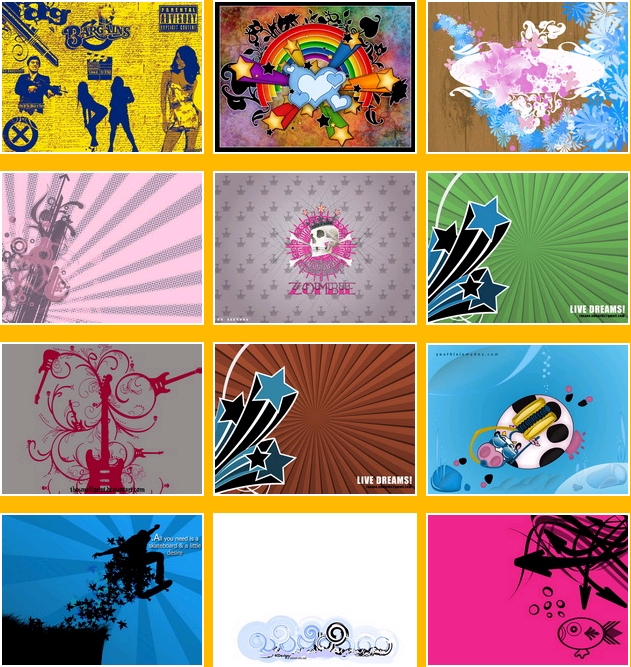
Task: Open the blue floral wood wallpaper
Action: pyautogui.click(x=528, y=77)
